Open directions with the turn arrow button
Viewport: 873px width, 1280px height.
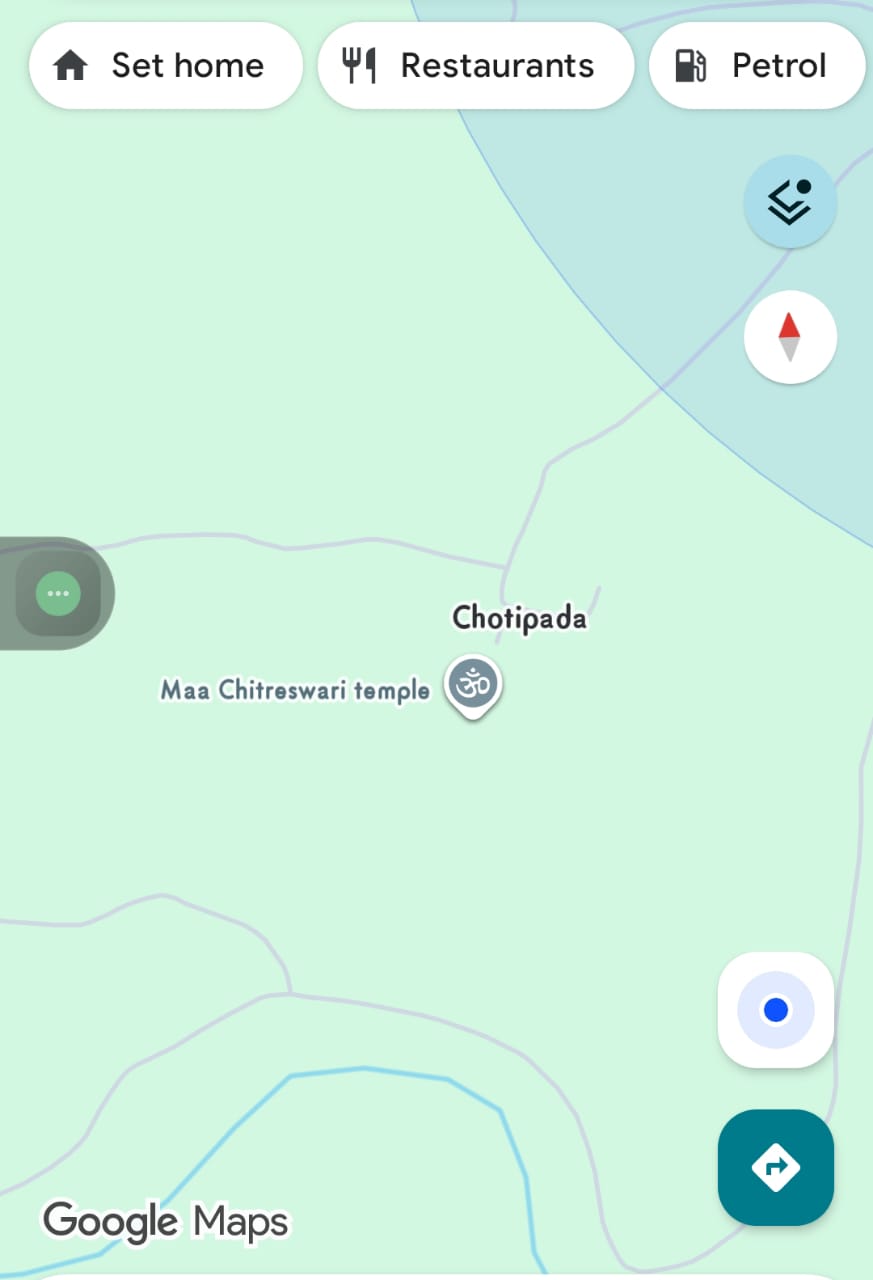coord(776,1167)
